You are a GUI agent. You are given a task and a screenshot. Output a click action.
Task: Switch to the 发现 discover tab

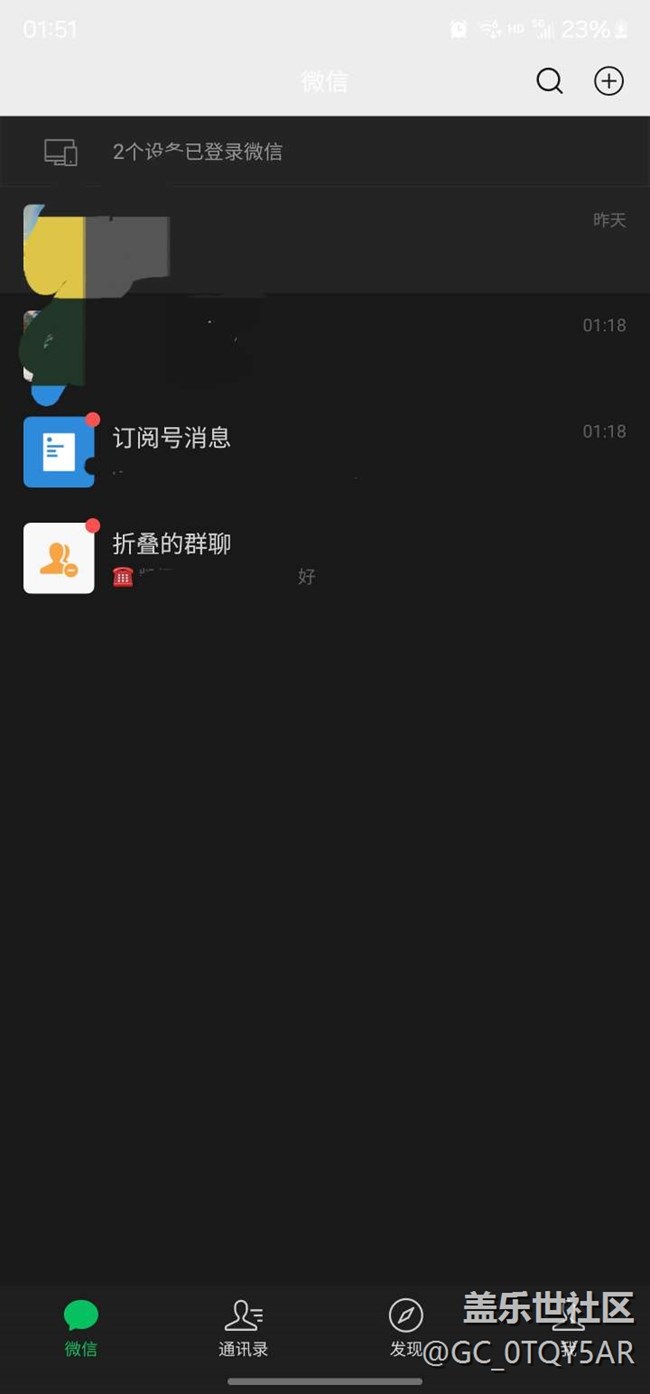point(406,1328)
